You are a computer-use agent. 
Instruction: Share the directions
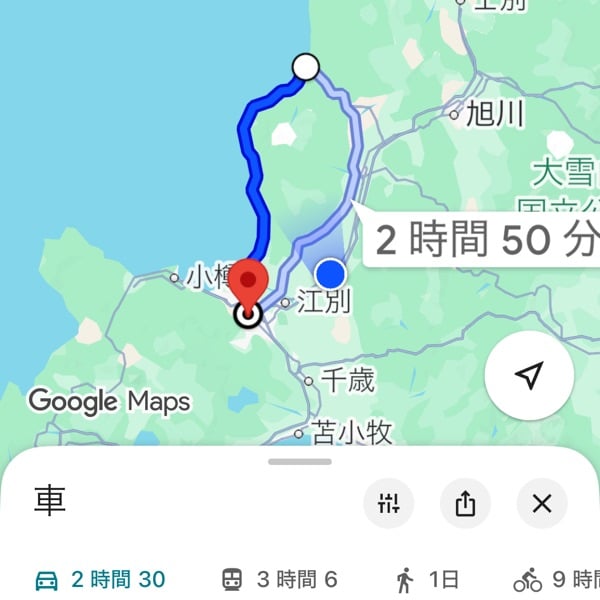click(465, 503)
